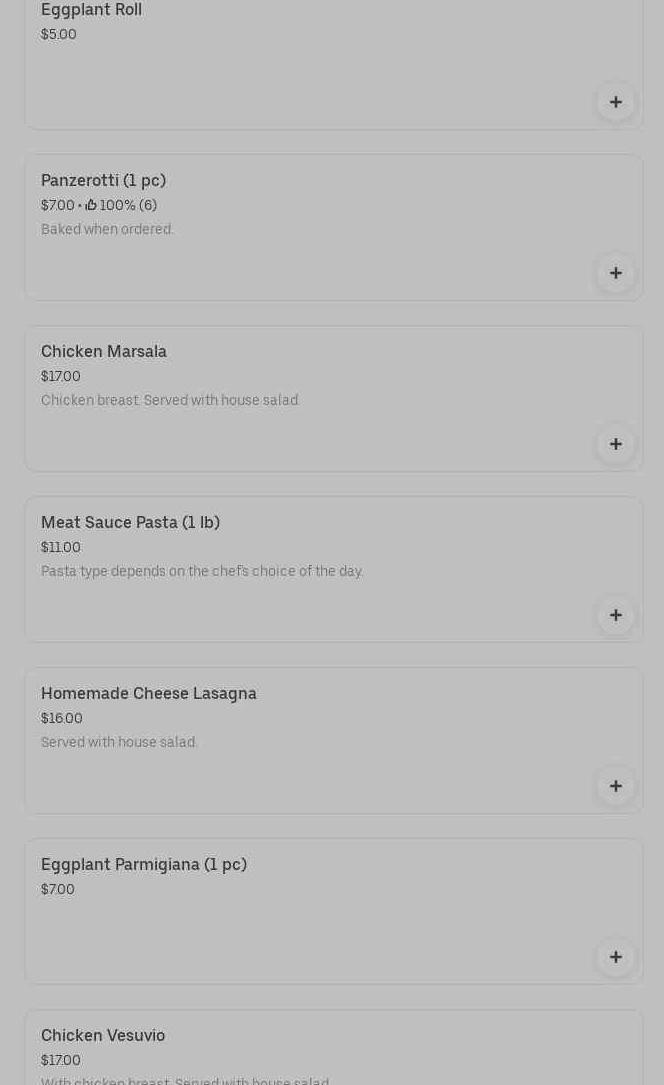Viewport: 664px width, 1085px height.
Task: Add Homemade Cheese Lasagna using plus icon
Action: (616, 786)
